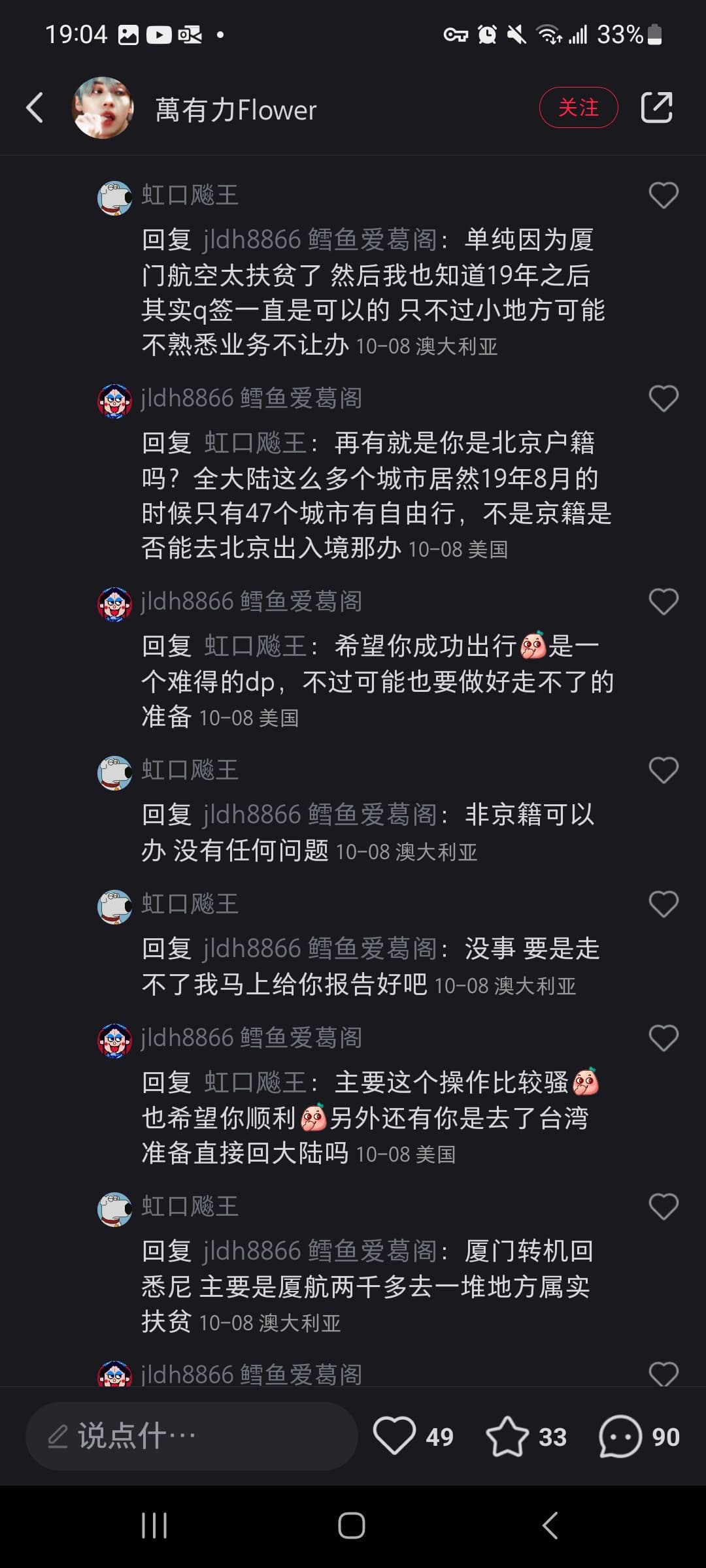The width and height of the screenshot is (706, 1568).
Task: Like the comment asking about 北京户籍
Action: [663, 399]
